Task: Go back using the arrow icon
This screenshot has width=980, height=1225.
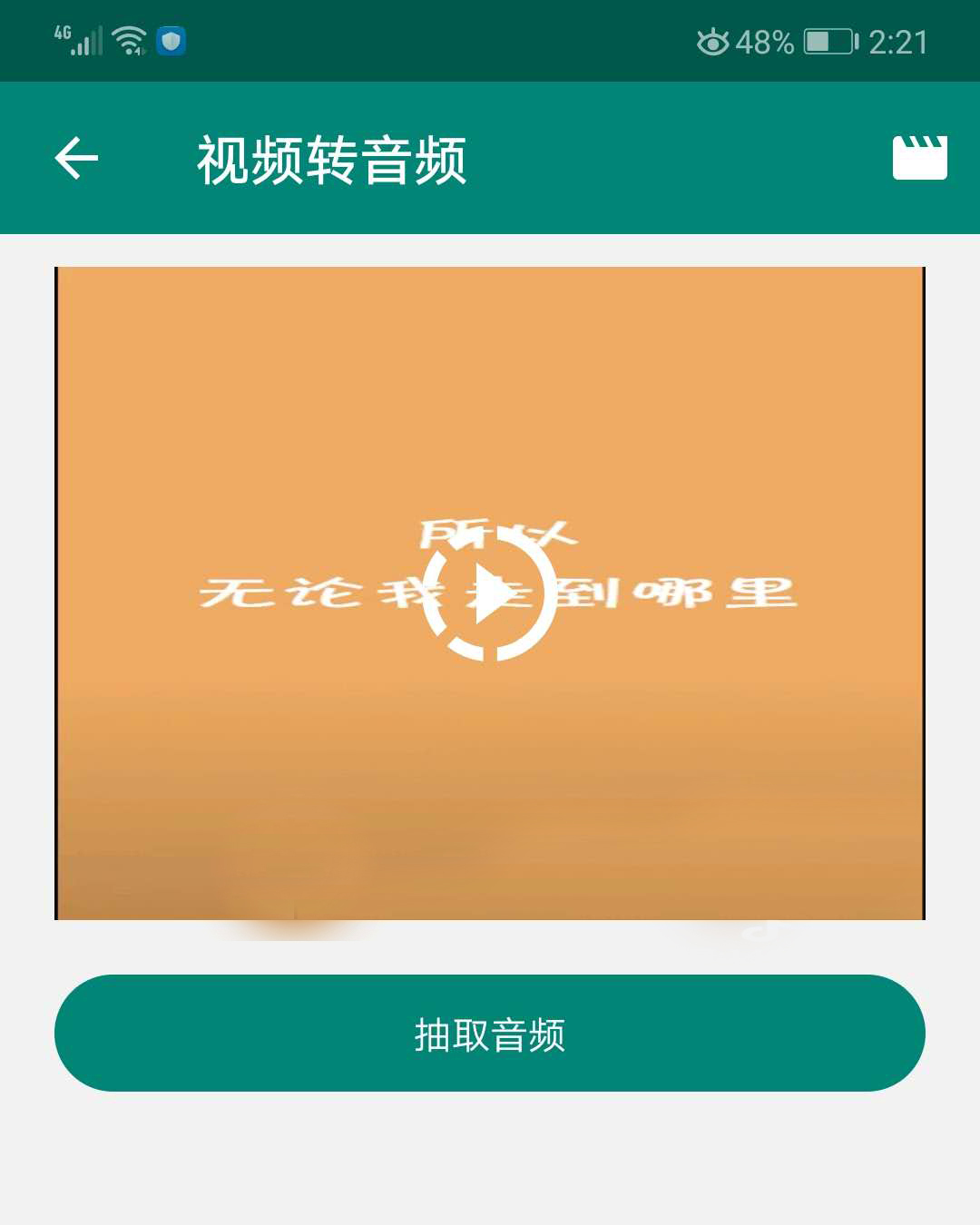Action: click(x=76, y=159)
